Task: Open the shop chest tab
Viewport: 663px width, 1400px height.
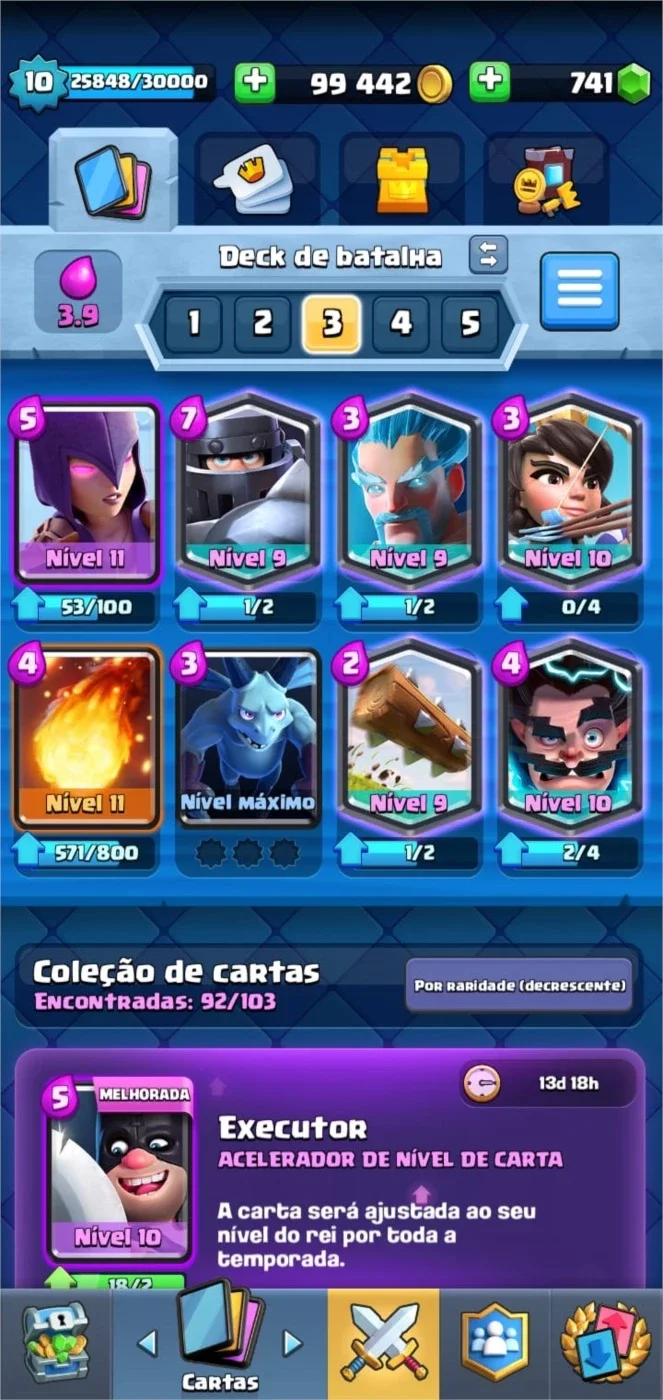Action: [x=55, y=1342]
